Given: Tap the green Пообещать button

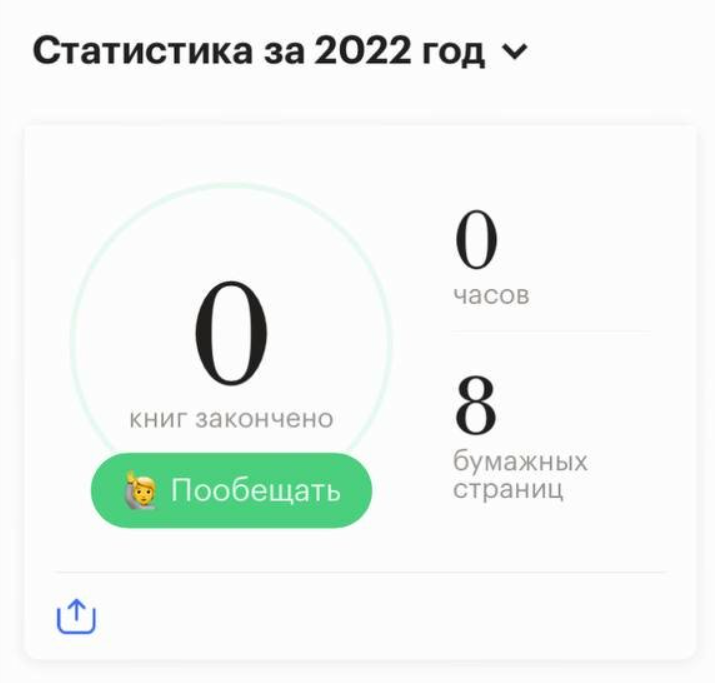Looking at the screenshot, I should (231, 490).
